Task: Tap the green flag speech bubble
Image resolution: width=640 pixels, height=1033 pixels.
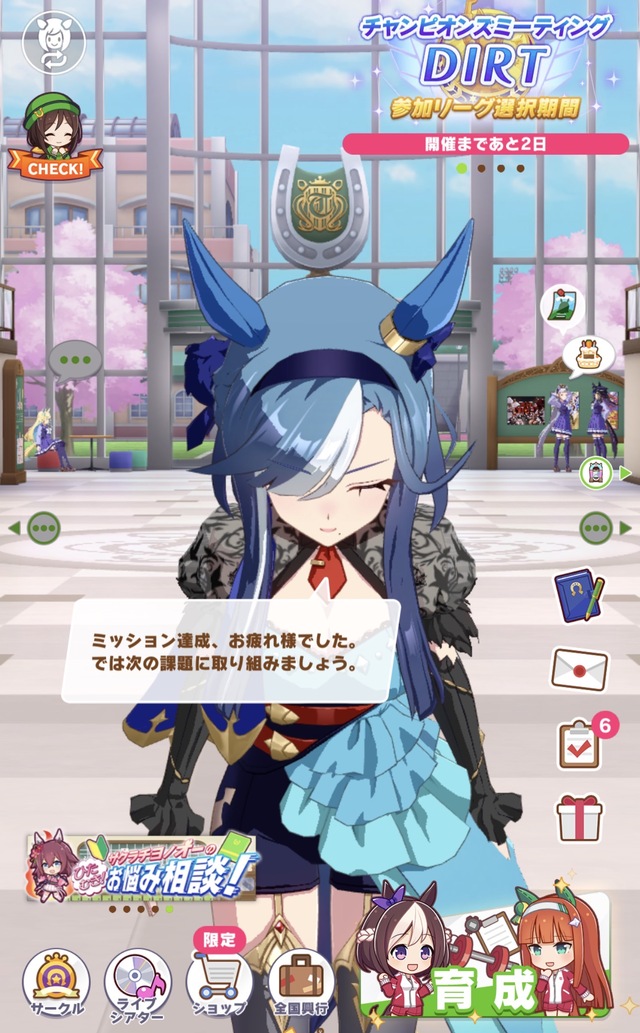Action: coord(562,305)
